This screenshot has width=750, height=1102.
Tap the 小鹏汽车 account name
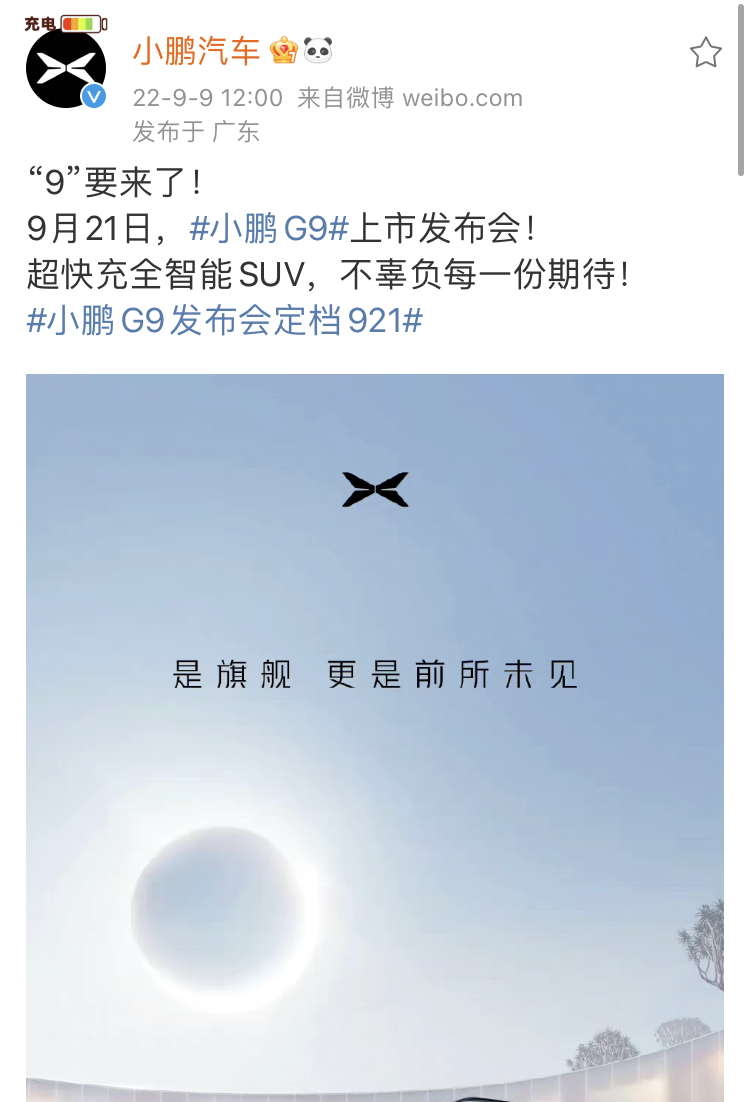point(197,50)
